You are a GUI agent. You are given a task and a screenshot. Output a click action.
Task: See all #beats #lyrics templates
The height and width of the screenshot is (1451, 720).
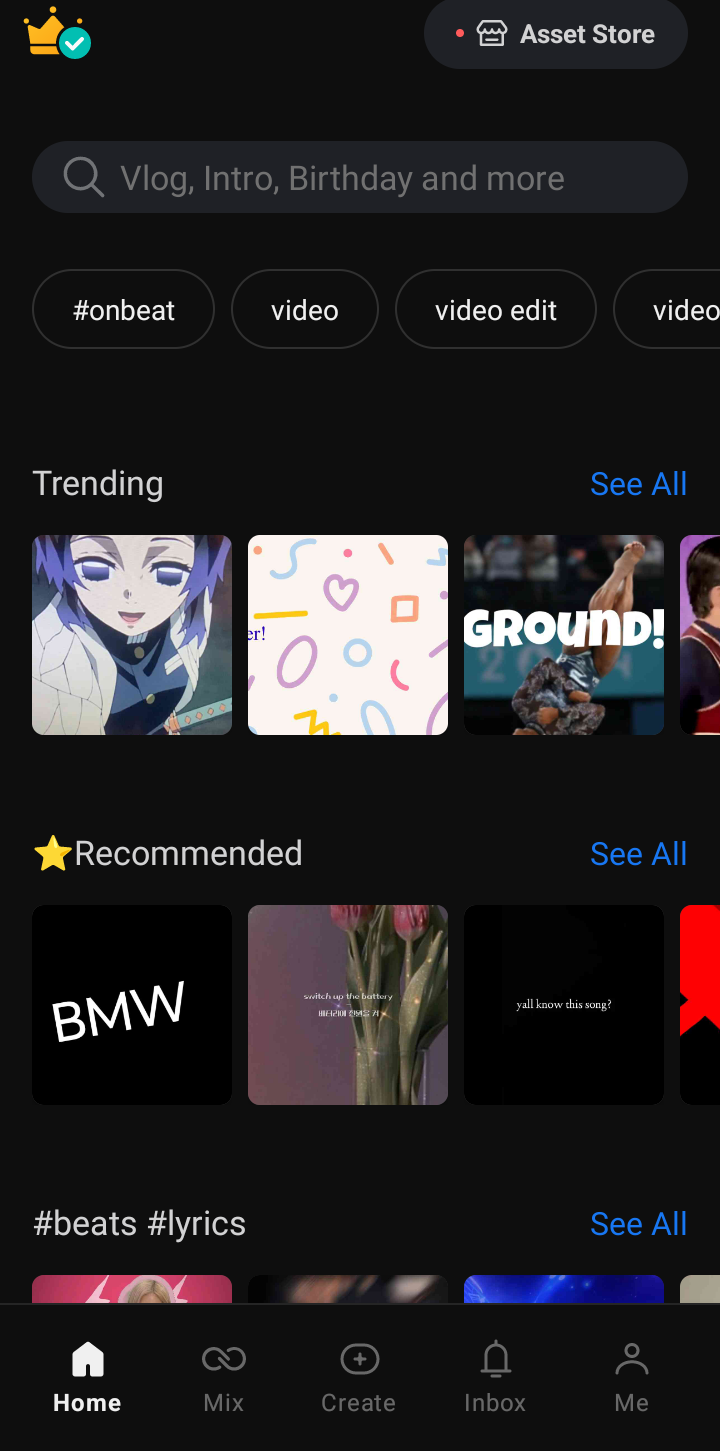[x=638, y=1224]
